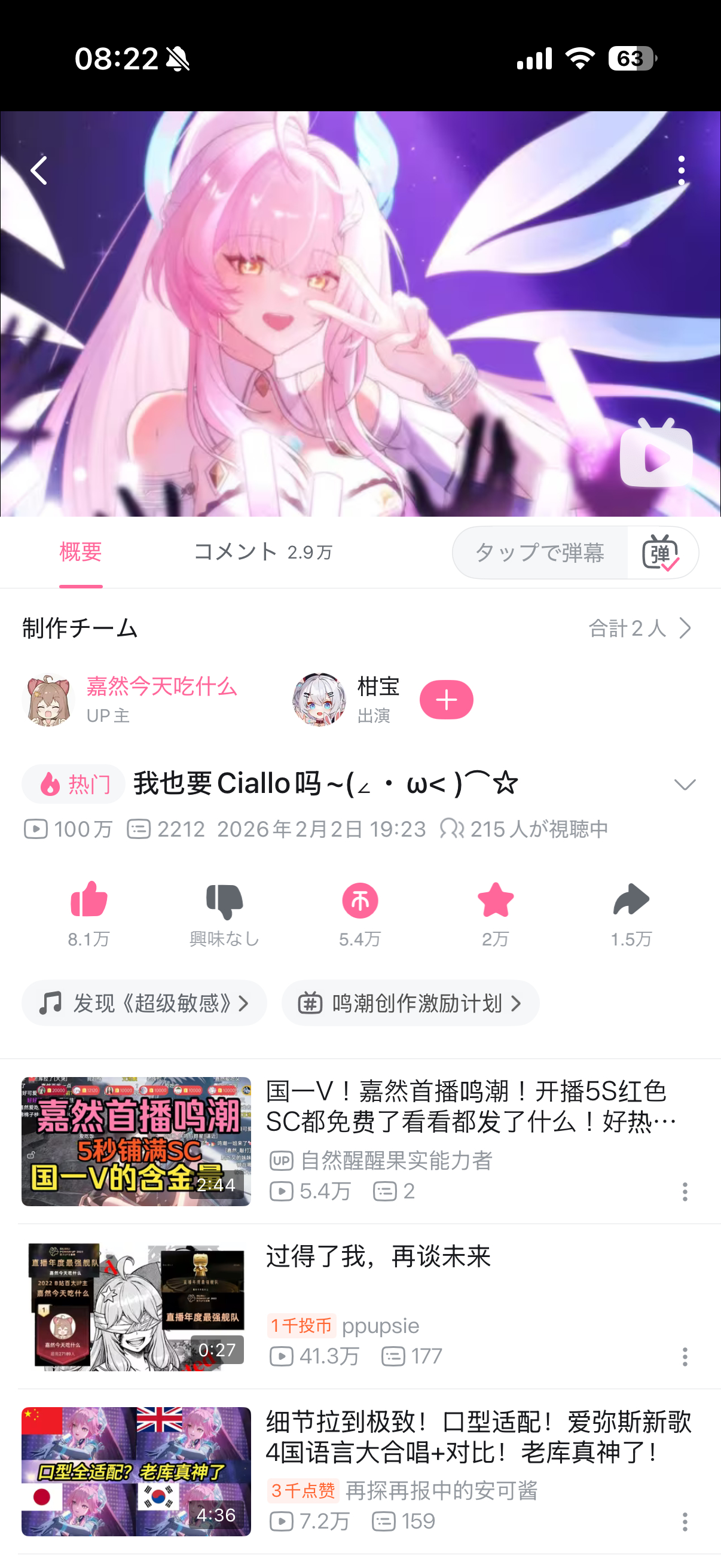The height and width of the screenshot is (1568, 721).
Task: Switch to the コメント tab
Action: coord(263,552)
